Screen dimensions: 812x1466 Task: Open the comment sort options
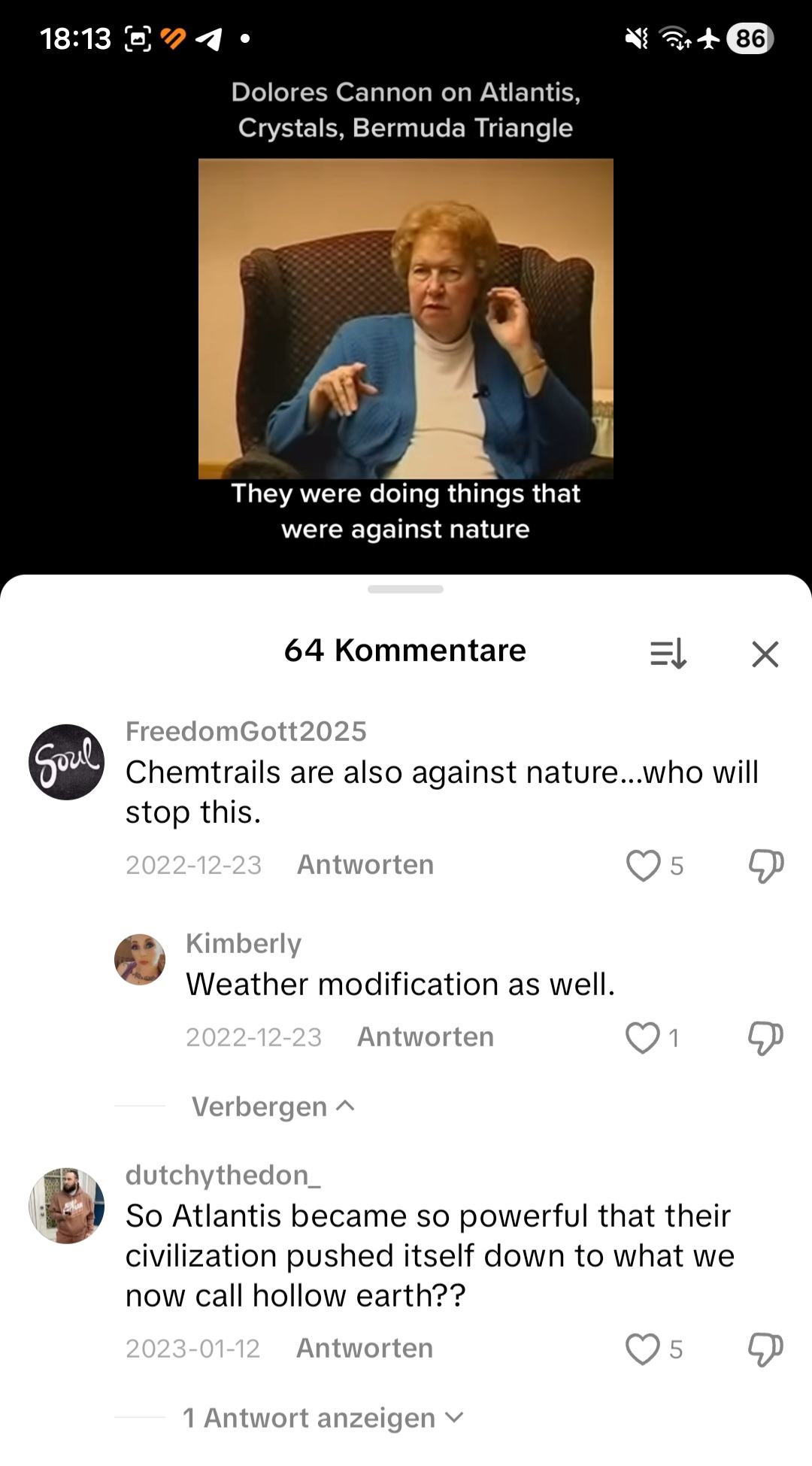point(668,654)
